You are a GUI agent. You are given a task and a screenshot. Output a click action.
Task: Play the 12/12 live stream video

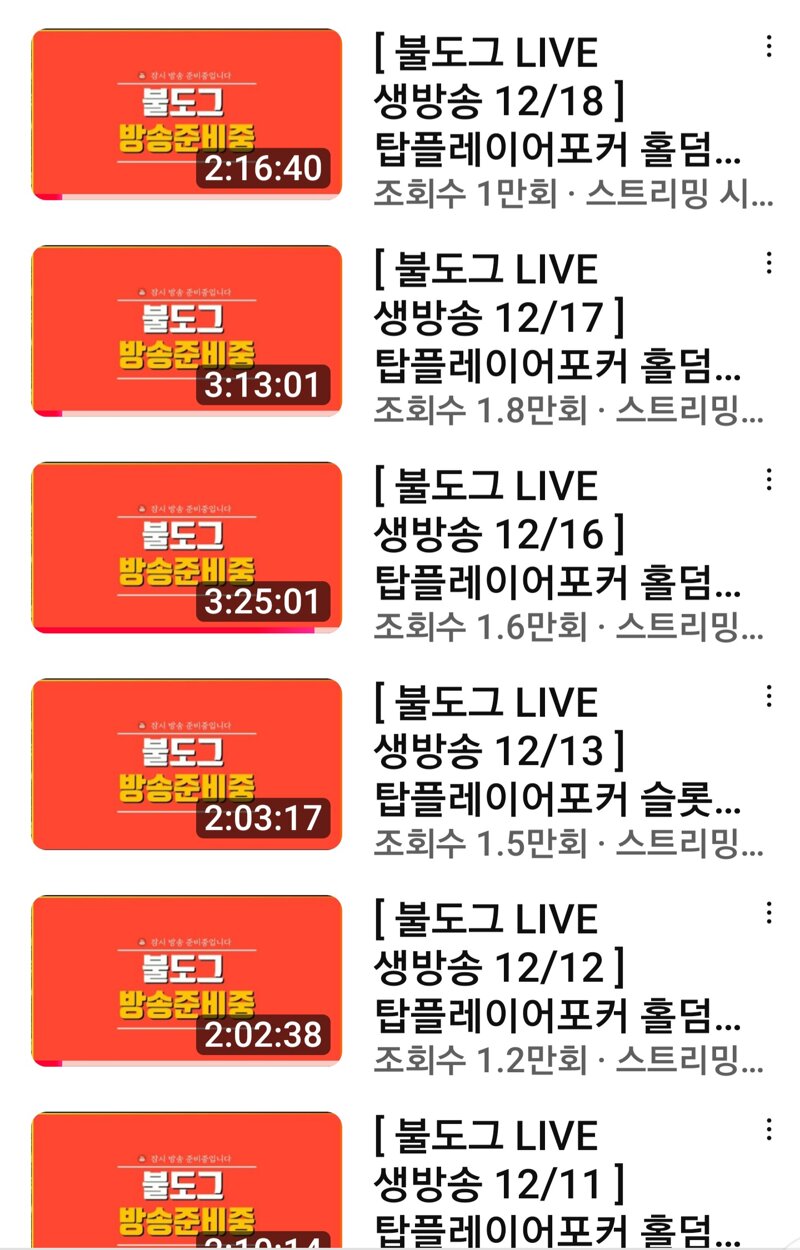pyautogui.click(x=187, y=980)
